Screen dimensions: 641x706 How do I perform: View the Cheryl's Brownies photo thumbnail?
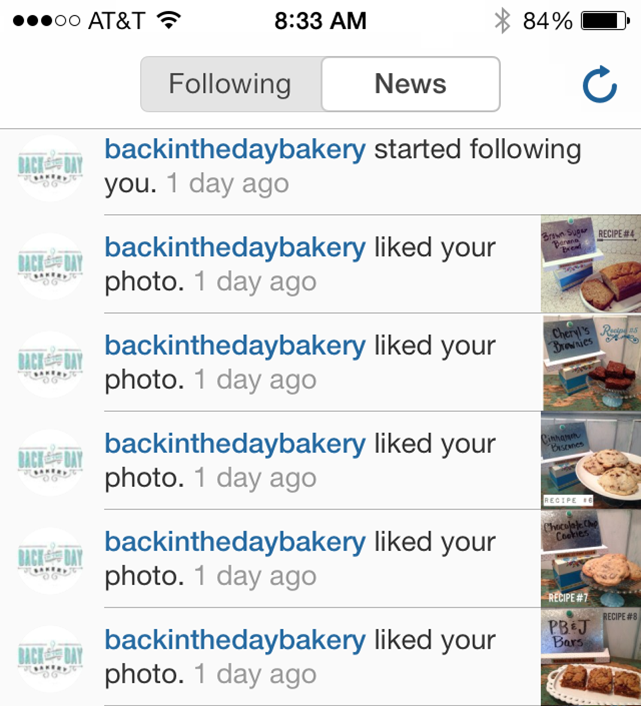(x=590, y=362)
